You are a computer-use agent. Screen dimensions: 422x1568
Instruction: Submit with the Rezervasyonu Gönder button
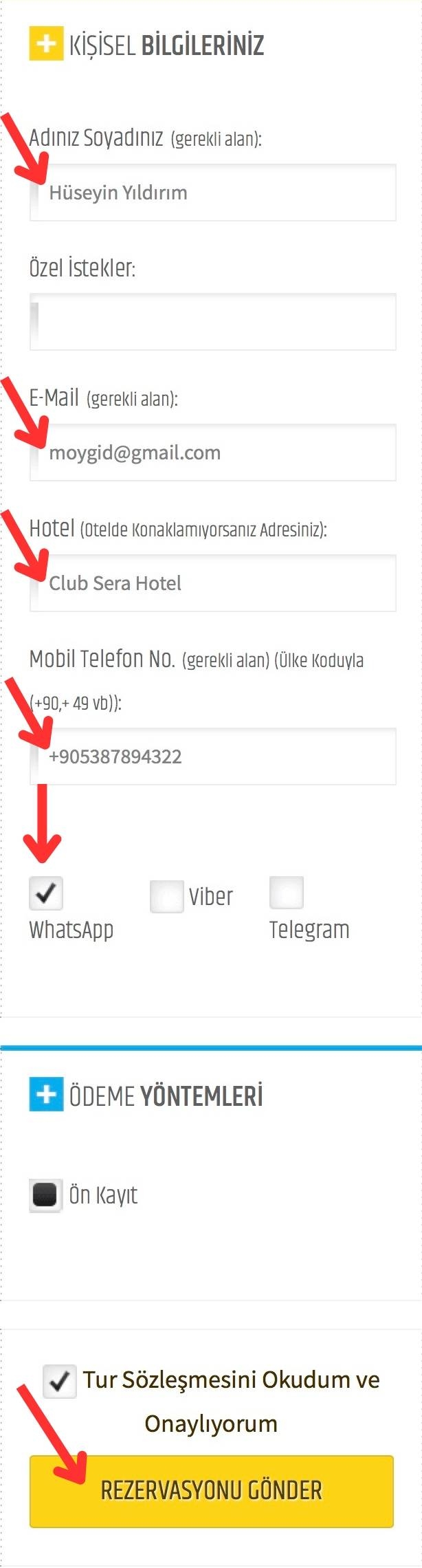pos(212,1491)
